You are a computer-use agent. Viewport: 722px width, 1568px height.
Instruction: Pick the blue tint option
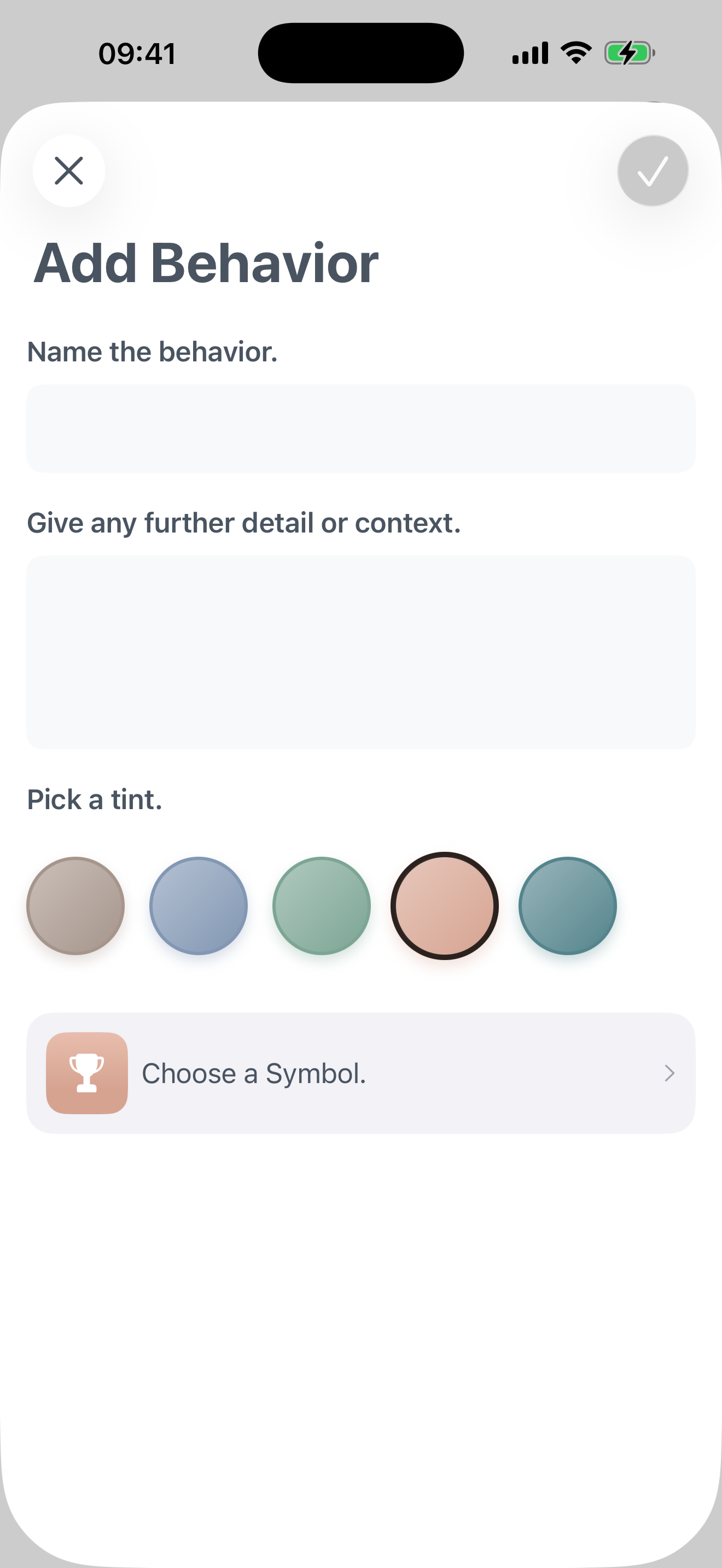coord(199,906)
